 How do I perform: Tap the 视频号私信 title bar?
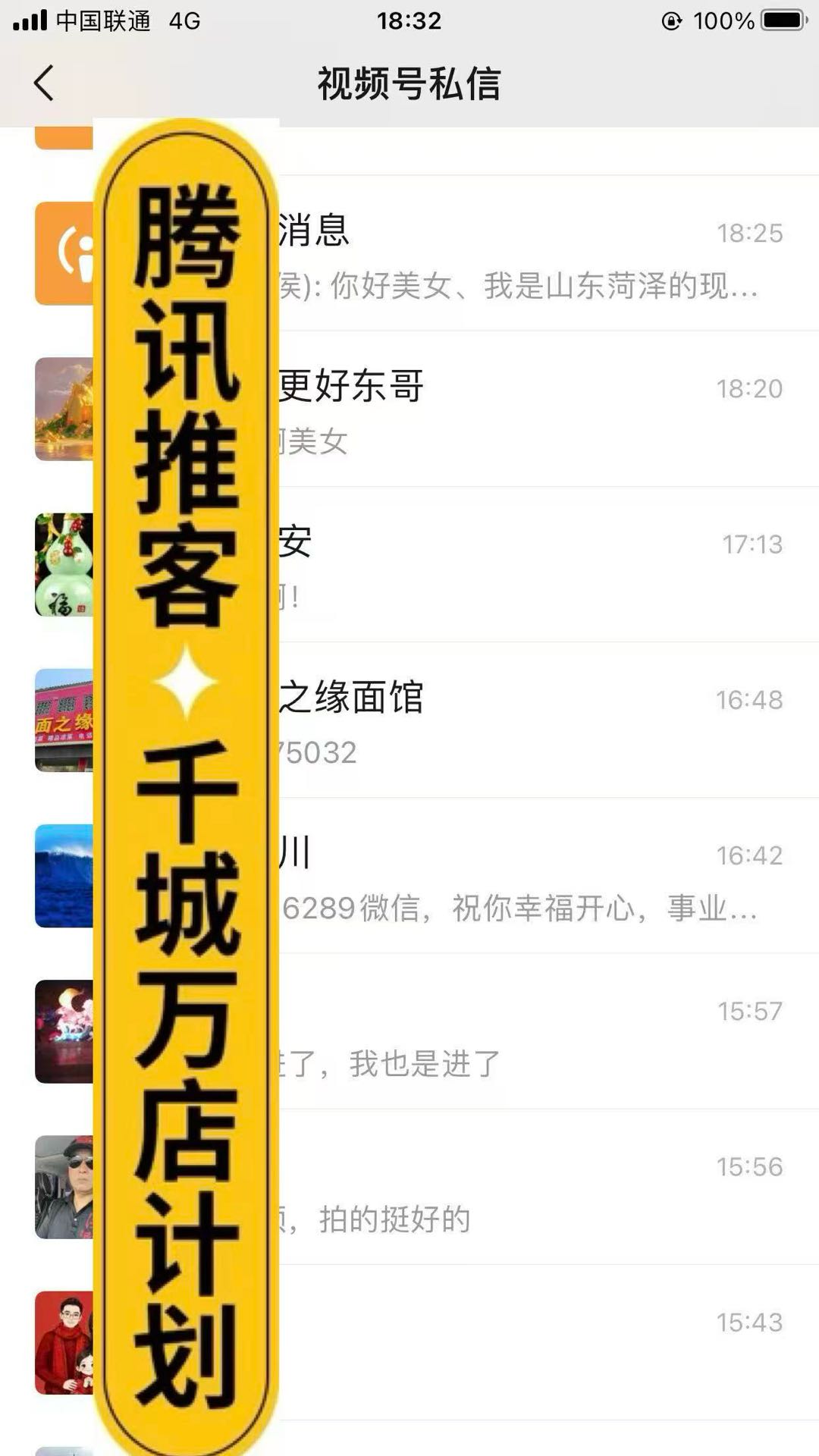409,83
